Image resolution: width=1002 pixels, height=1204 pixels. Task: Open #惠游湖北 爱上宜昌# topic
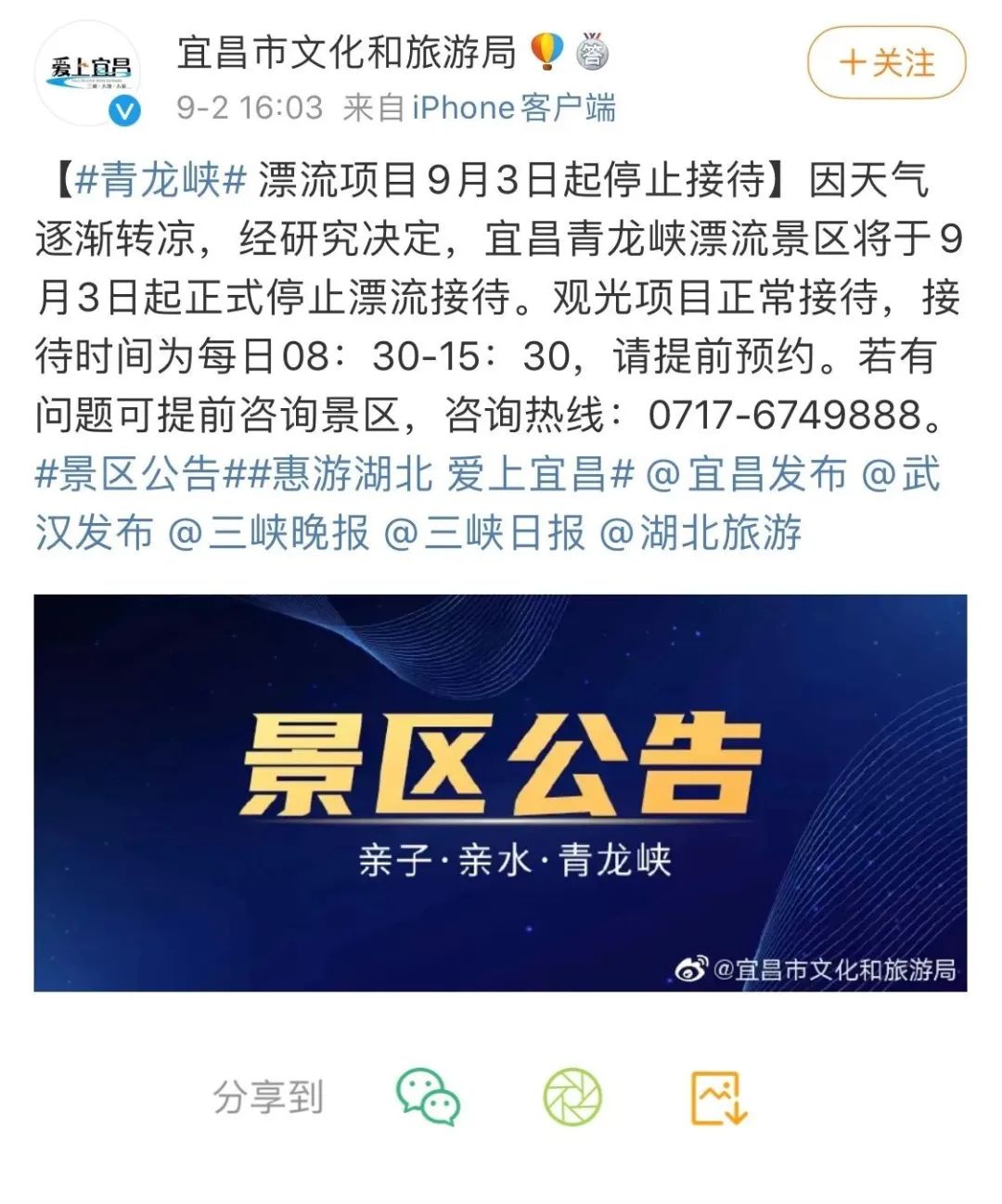click(x=442, y=474)
